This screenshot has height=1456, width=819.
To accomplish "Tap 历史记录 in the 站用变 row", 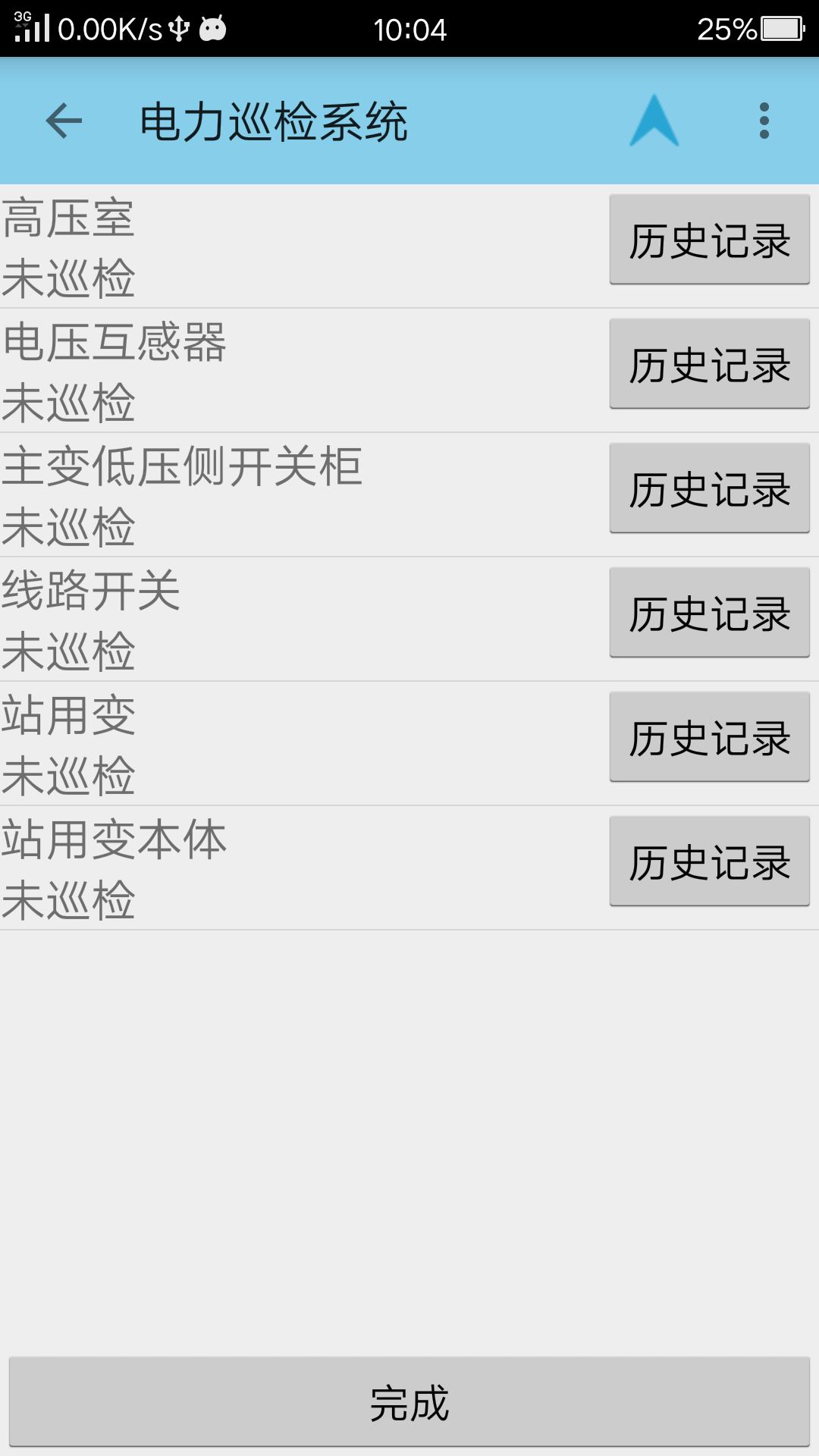I will 709,737.
